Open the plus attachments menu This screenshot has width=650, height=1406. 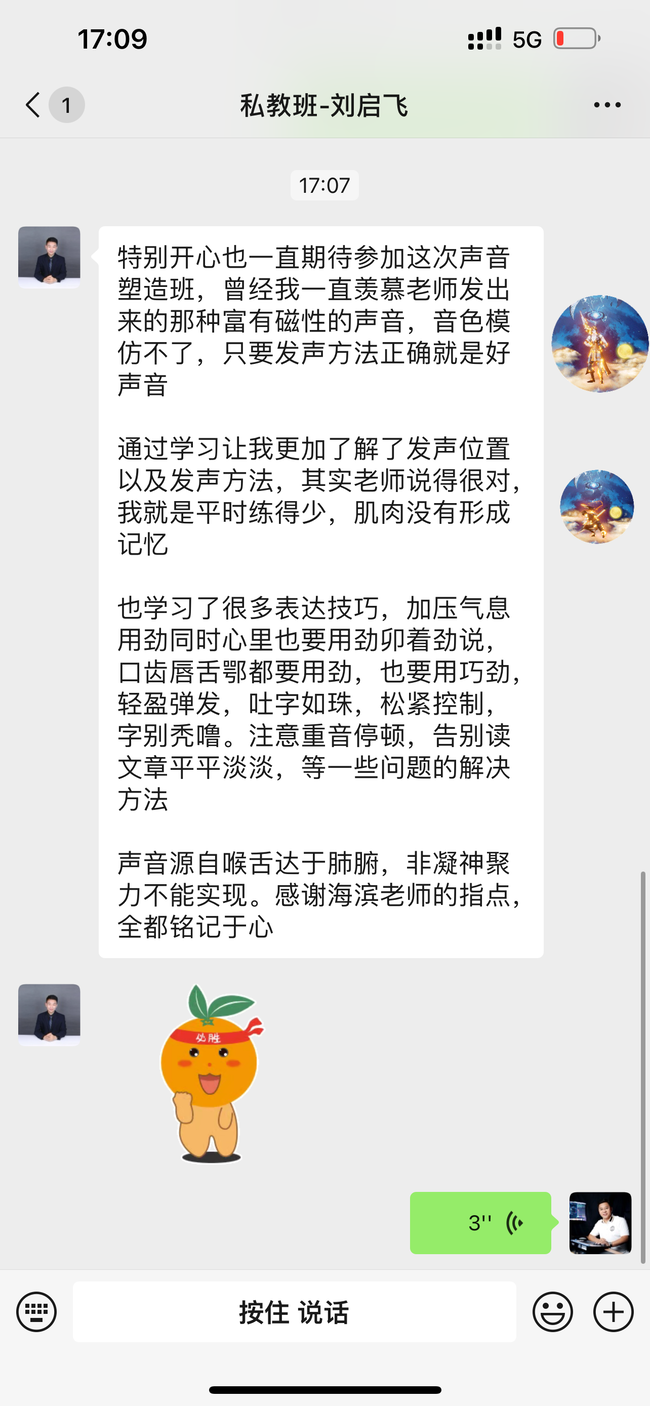click(613, 1312)
